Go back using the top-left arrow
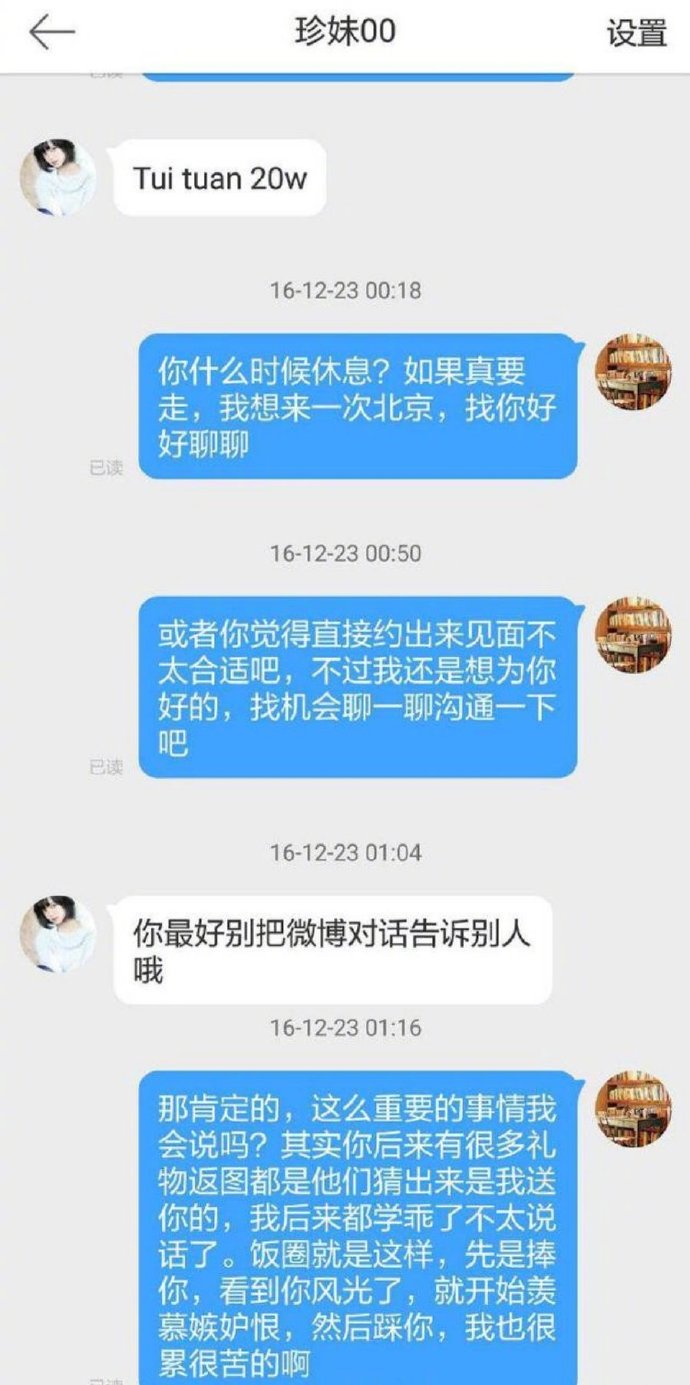 pyautogui.click(x=52, y=33)
